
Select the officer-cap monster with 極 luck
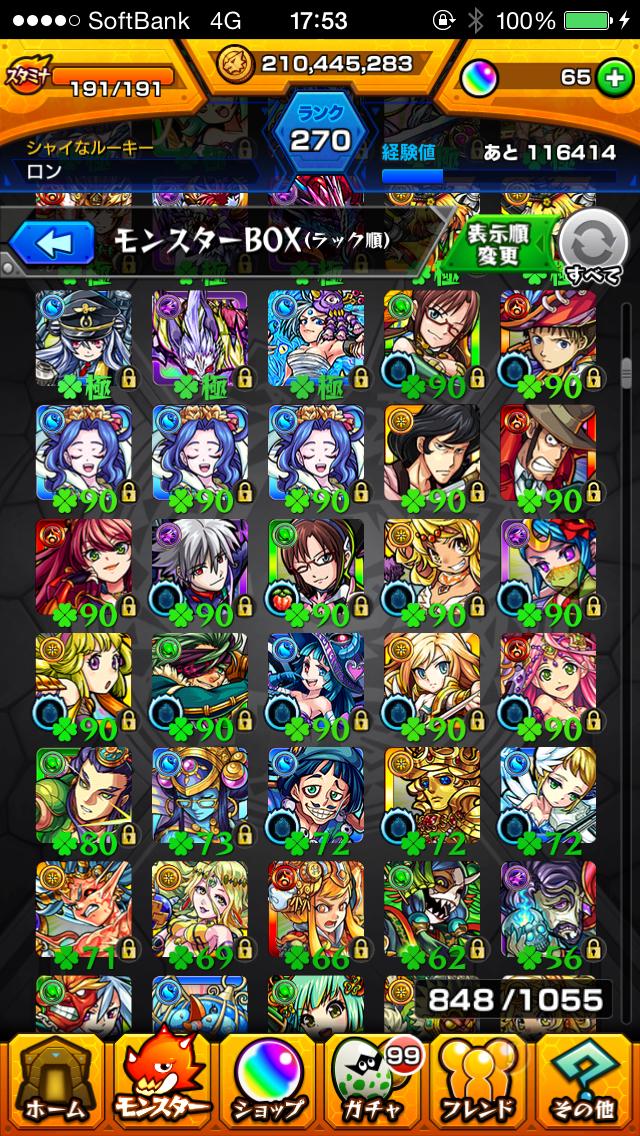click(84, 343)
